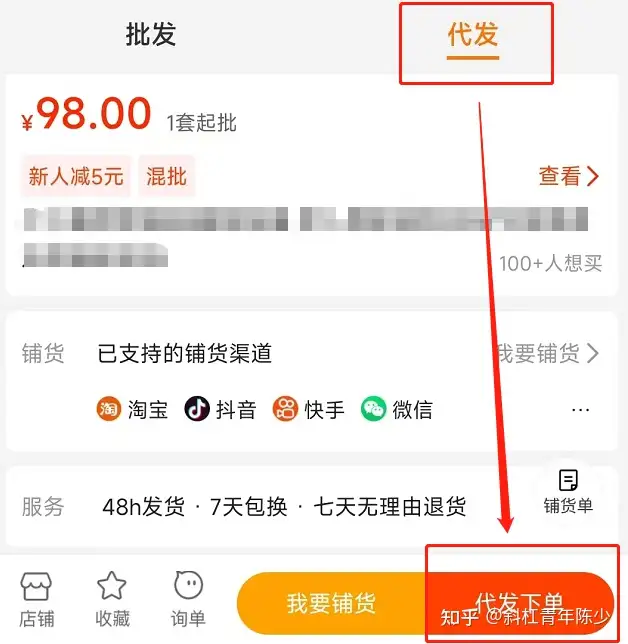The height and width of the screenshot is (644, 628).
Task: Select the 代发 tab
Action: 472,36
